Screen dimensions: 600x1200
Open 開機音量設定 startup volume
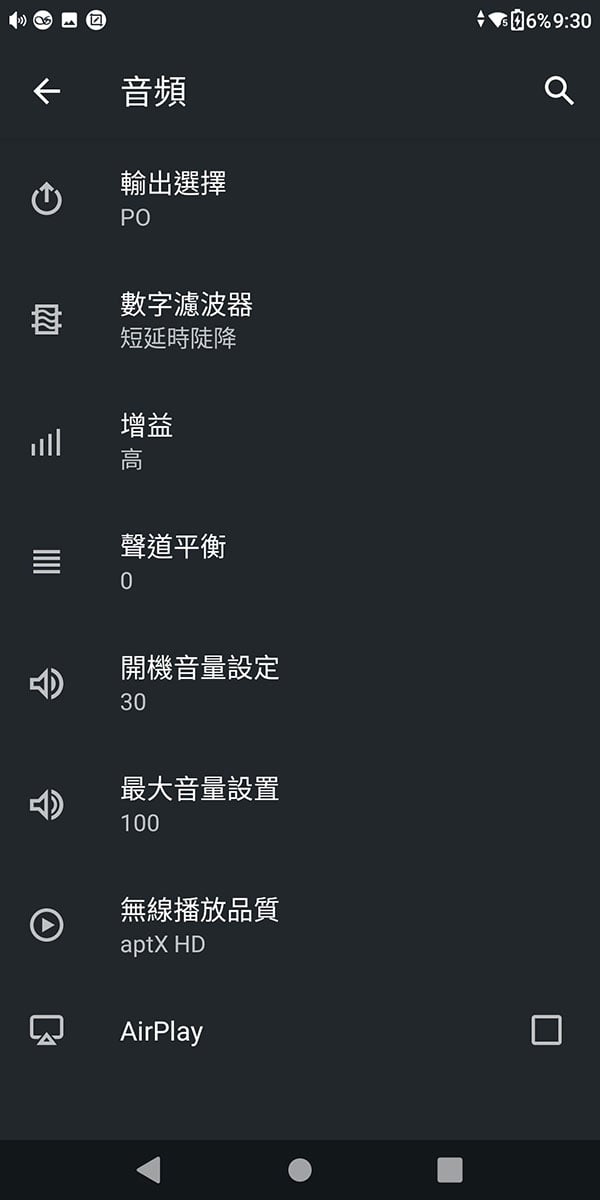[300, 684]
